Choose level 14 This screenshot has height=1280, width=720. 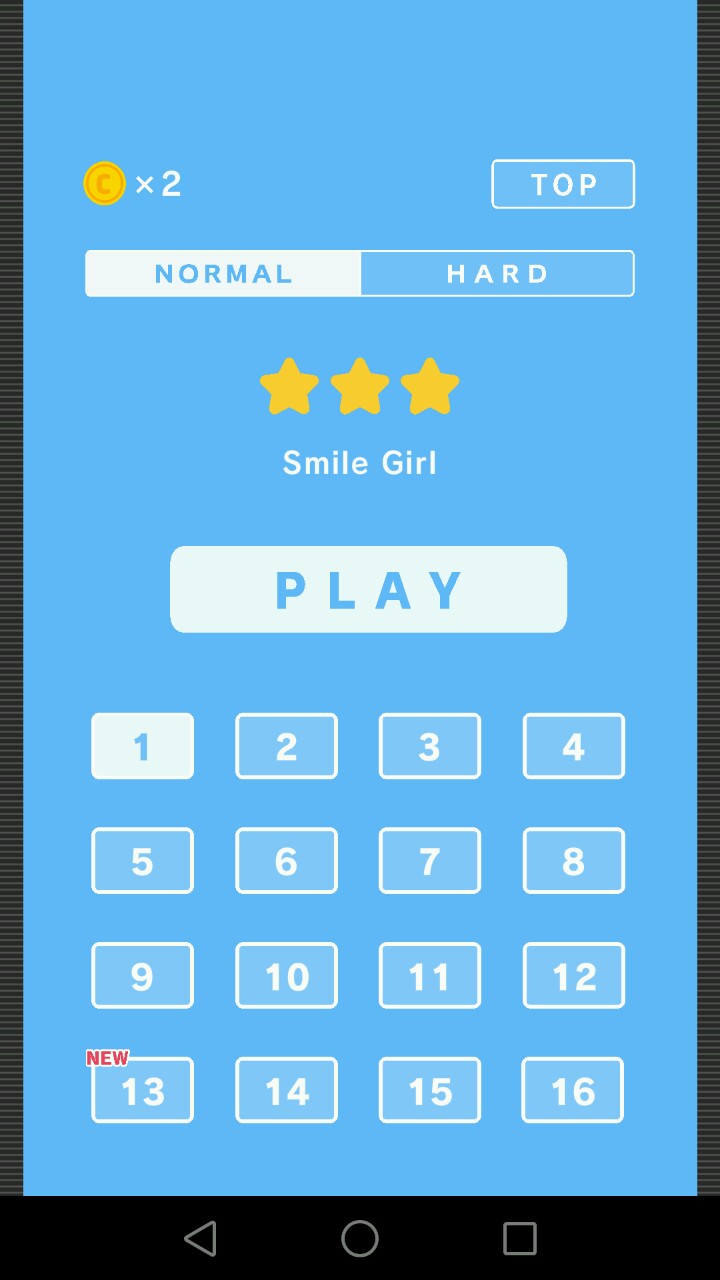(x=286, y=1091)
